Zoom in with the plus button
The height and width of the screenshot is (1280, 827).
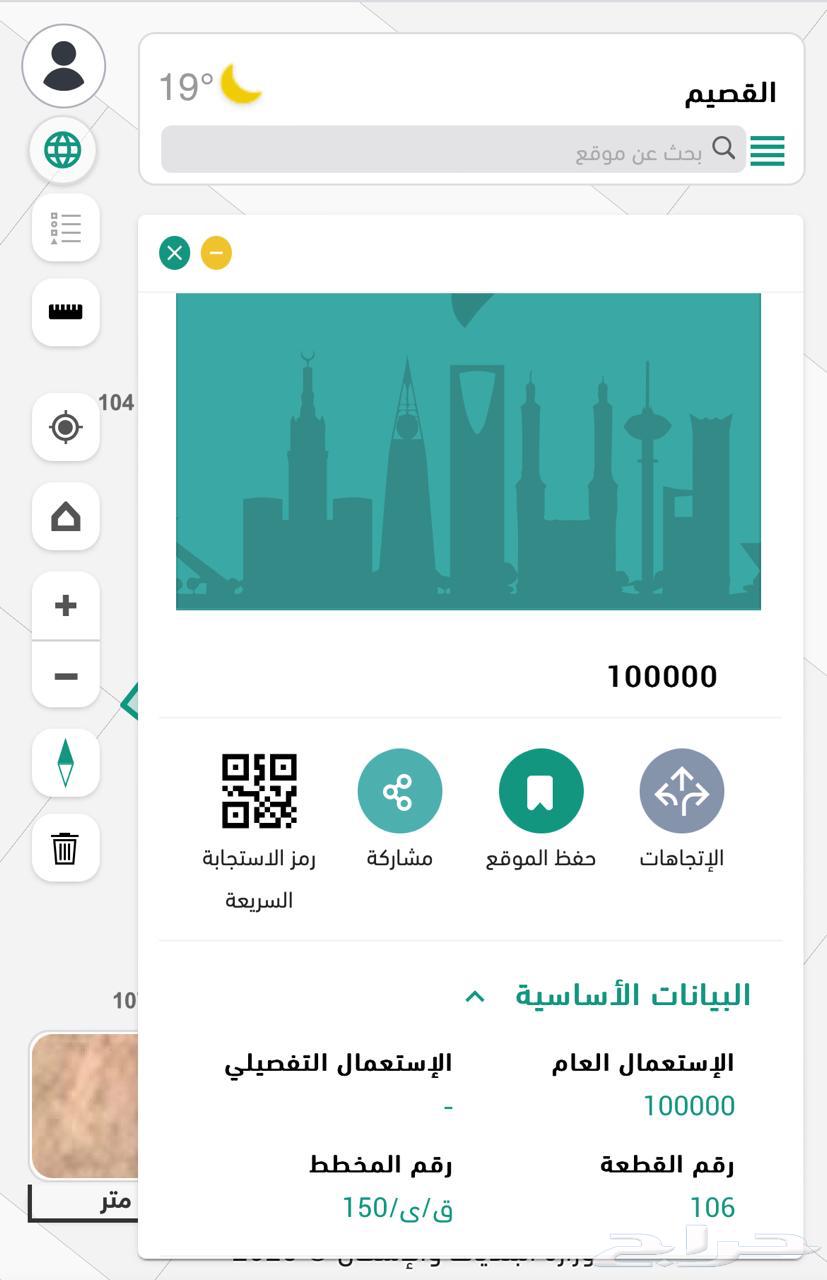[65, 606]
